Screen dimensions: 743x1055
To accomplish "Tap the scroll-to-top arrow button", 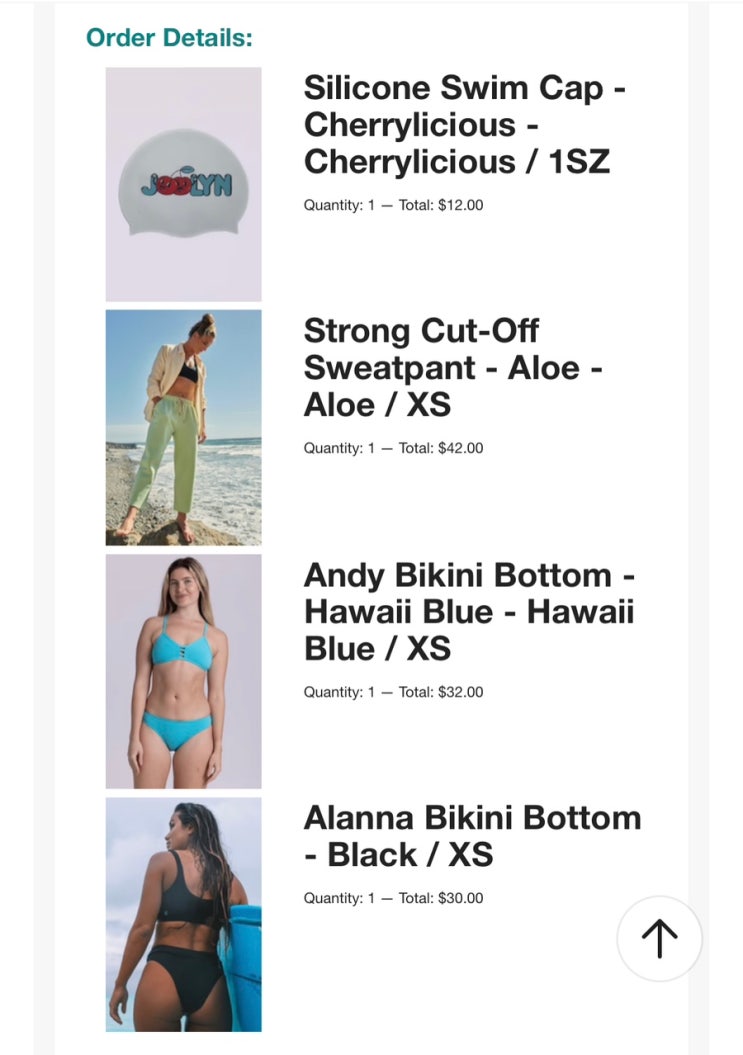I will [659, 939].
